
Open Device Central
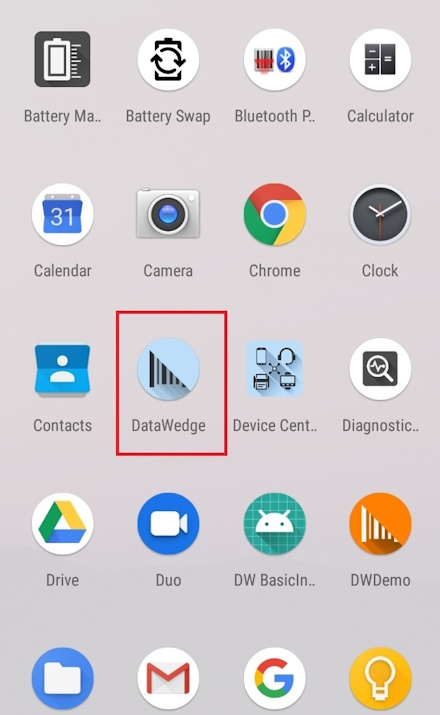pyautogui.click(x=274, y=368)
